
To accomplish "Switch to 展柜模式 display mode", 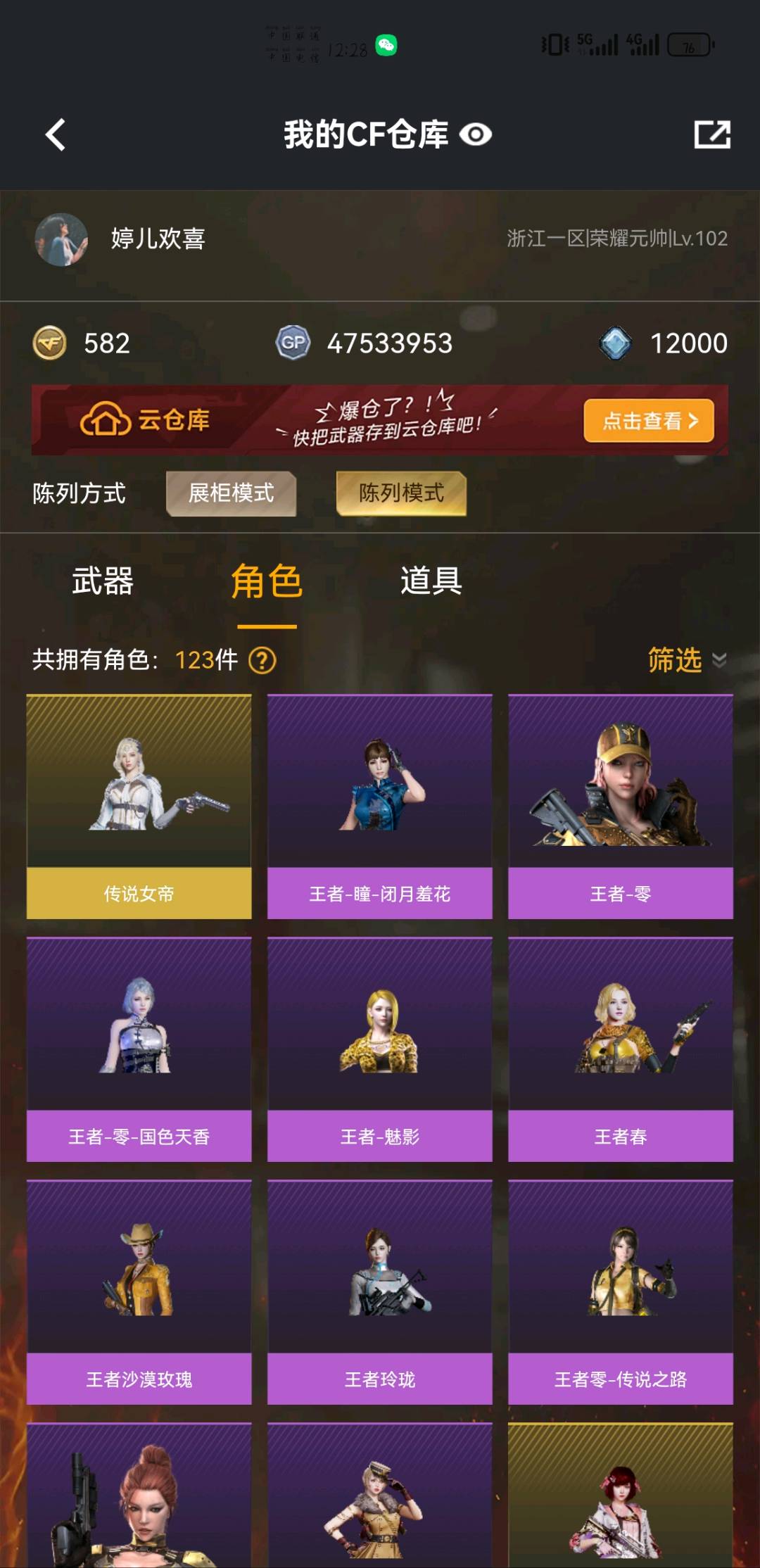I will pyautogui.click(x=231, y=493).
